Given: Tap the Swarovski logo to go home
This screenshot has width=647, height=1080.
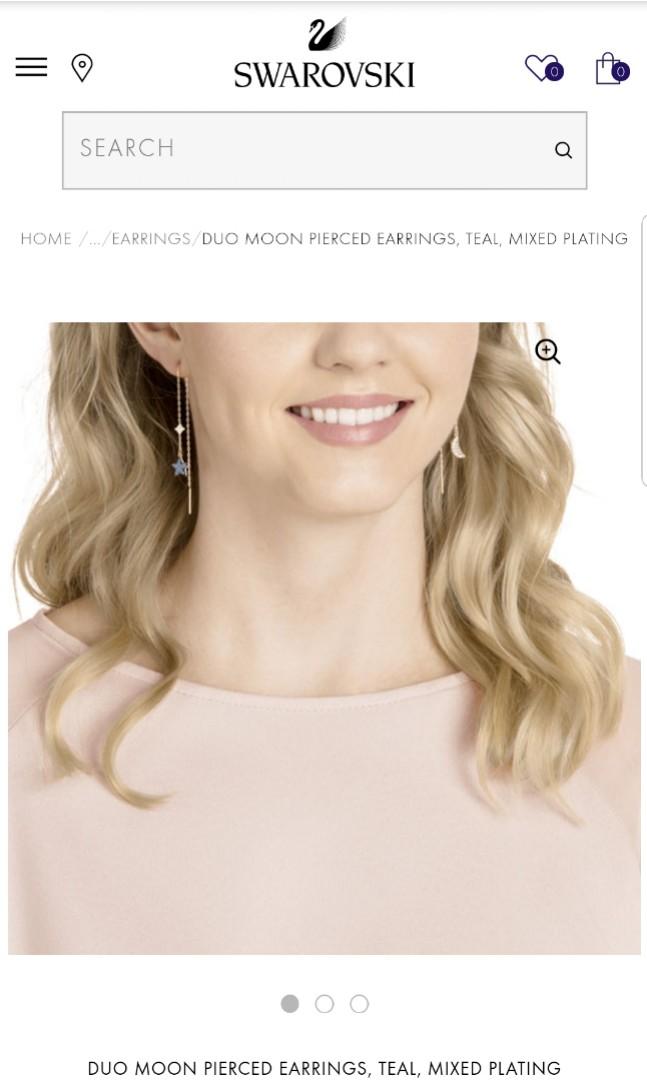Looking at the screenshot, I should click(x=324, y=55).
